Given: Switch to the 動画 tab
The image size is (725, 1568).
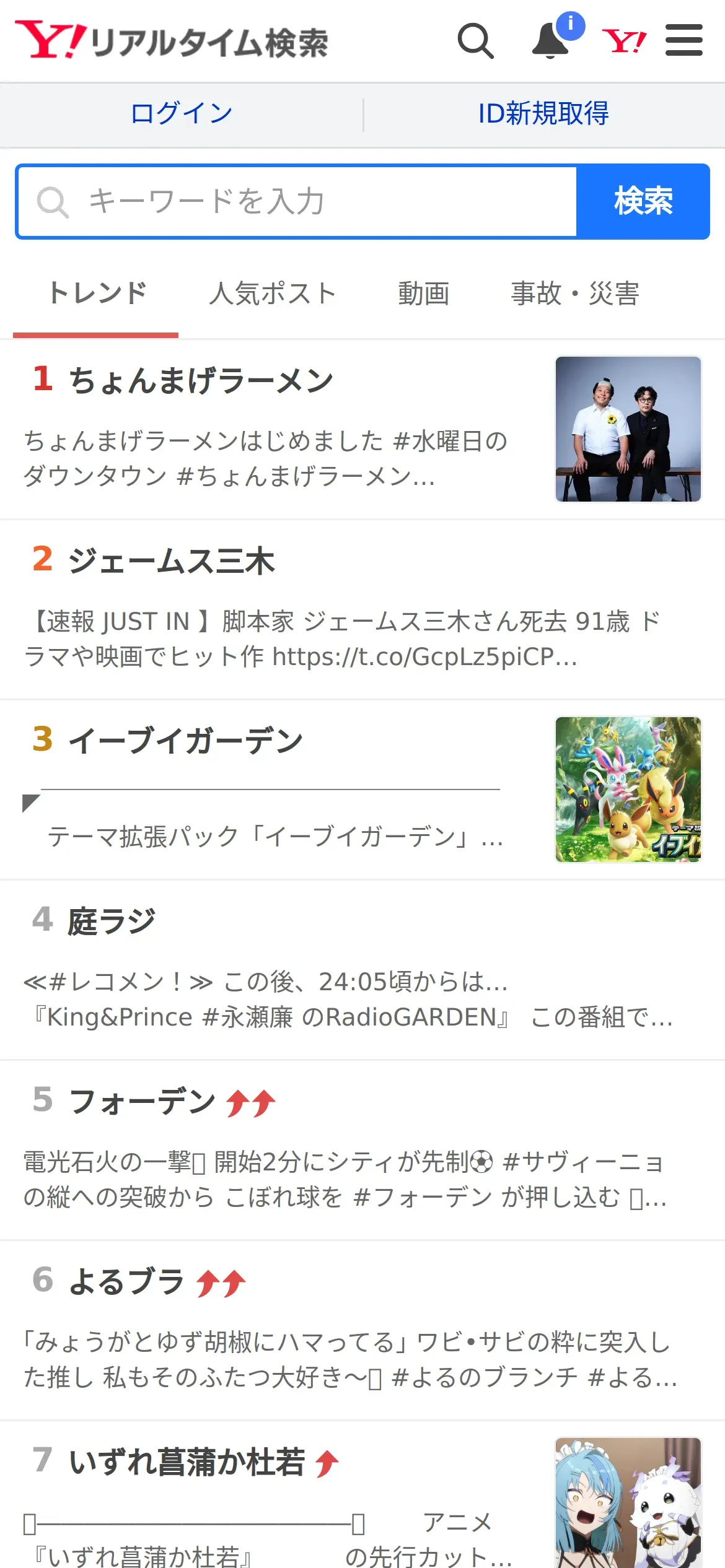Looking at the screenshot, I should click(423, 294).
